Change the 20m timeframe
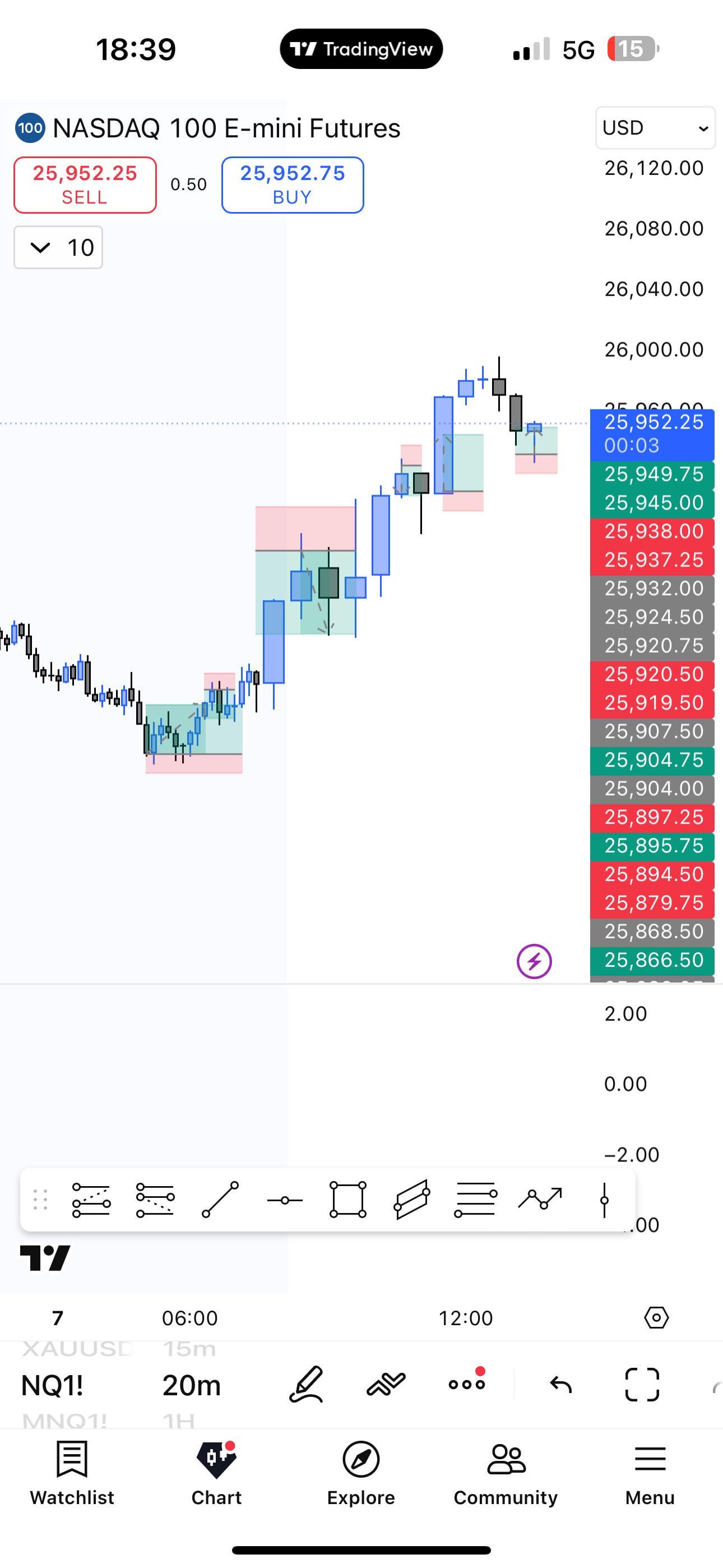 191,1385
